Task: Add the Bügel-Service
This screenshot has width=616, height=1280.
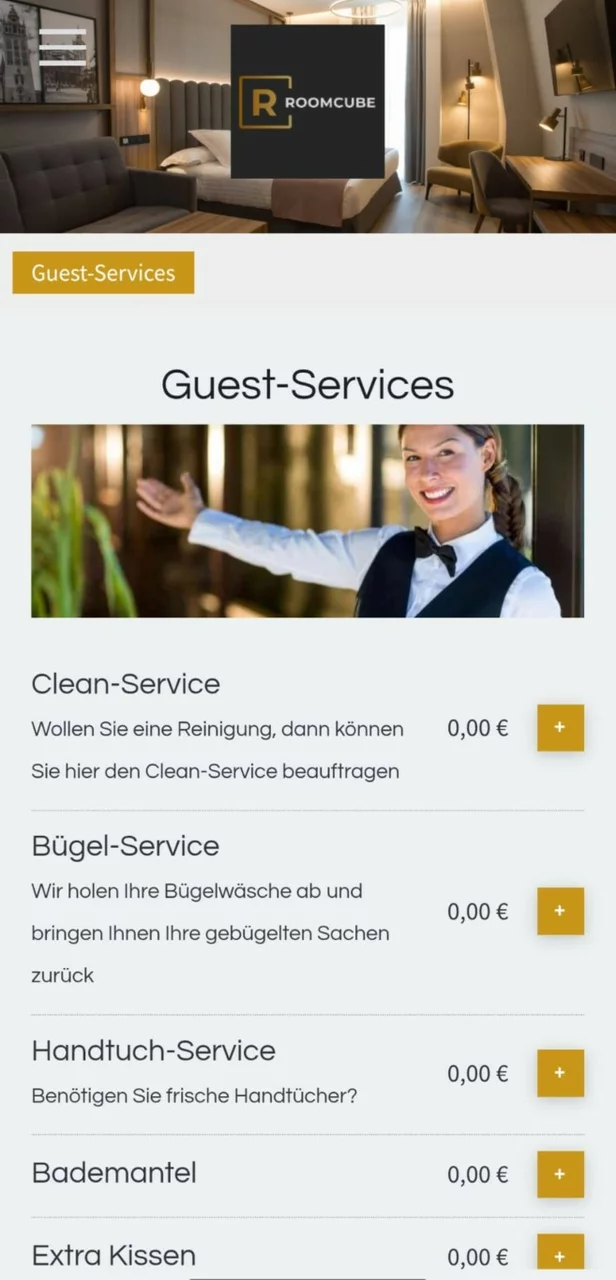Action: pyautogui.click(x=560, y=911)
